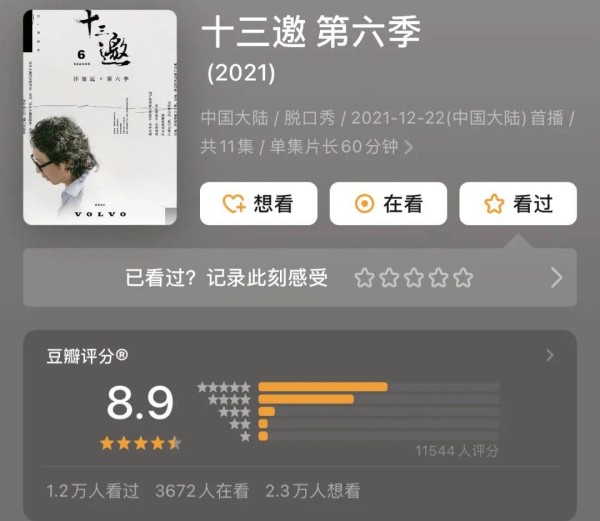Mark the show as 在看
The image size is (600, 521).
point(388,204)
